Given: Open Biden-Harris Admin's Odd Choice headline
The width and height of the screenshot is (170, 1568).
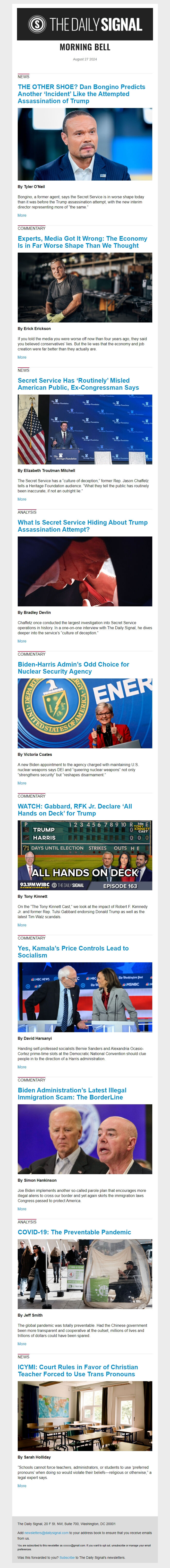Looking at the screenshot, I should (73, 668).
